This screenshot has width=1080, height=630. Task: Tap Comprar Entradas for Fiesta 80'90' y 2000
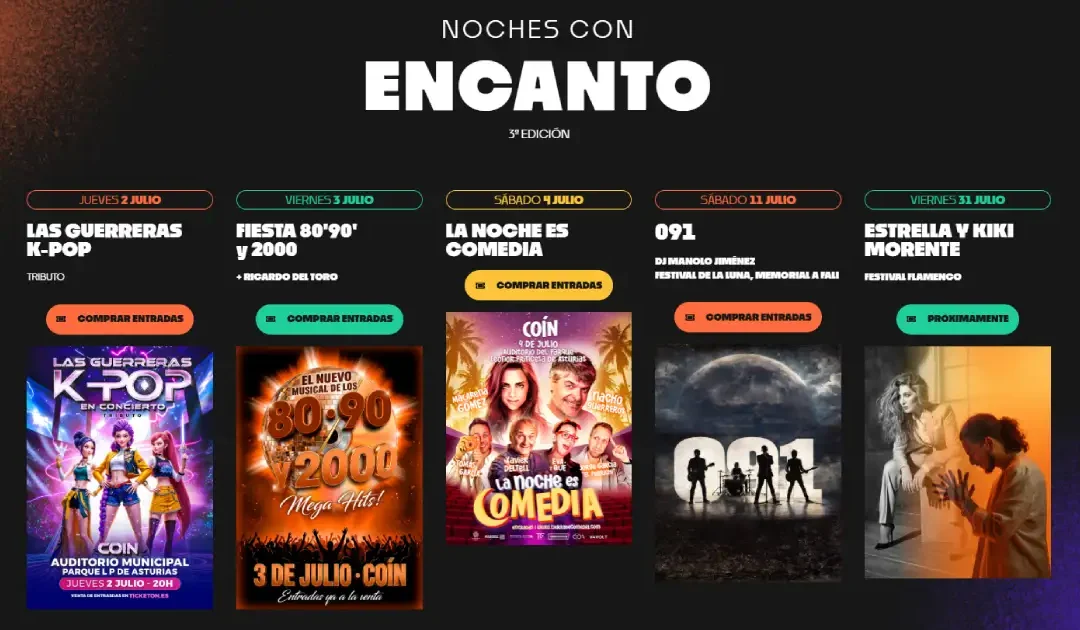click(329, 319)
